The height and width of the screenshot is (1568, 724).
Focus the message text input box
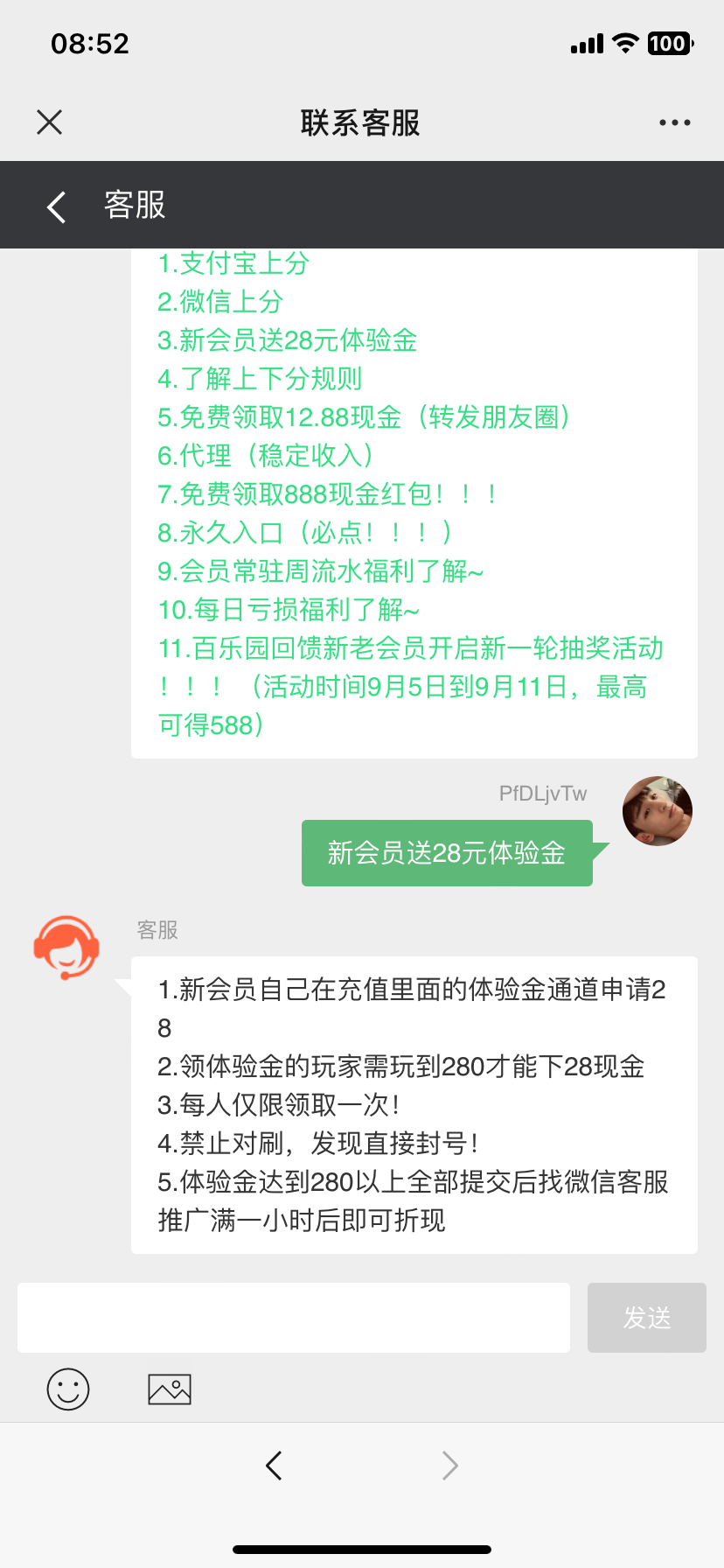294,1318
